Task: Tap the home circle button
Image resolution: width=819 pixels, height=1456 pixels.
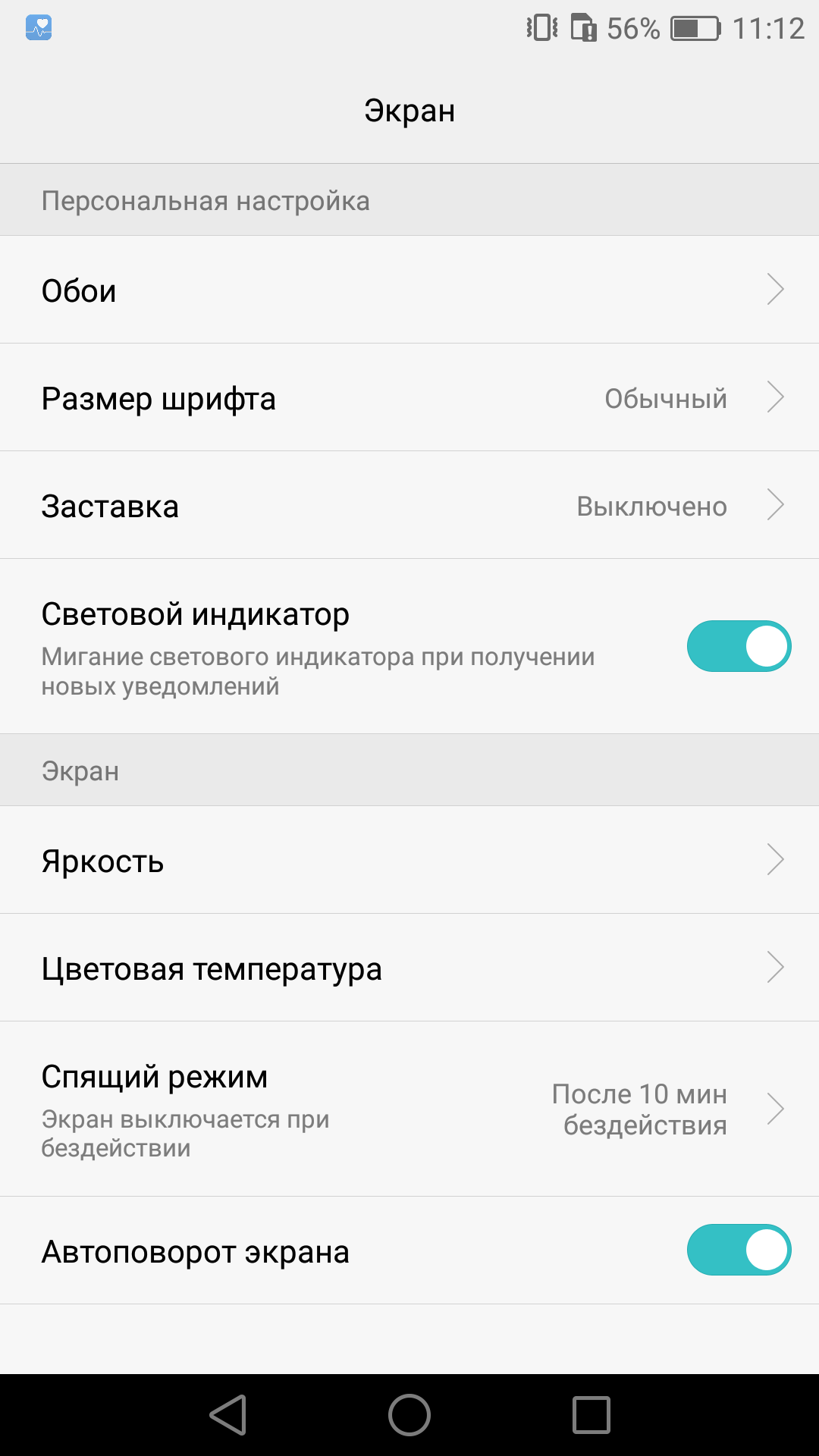Action: tap(409, 1415)
